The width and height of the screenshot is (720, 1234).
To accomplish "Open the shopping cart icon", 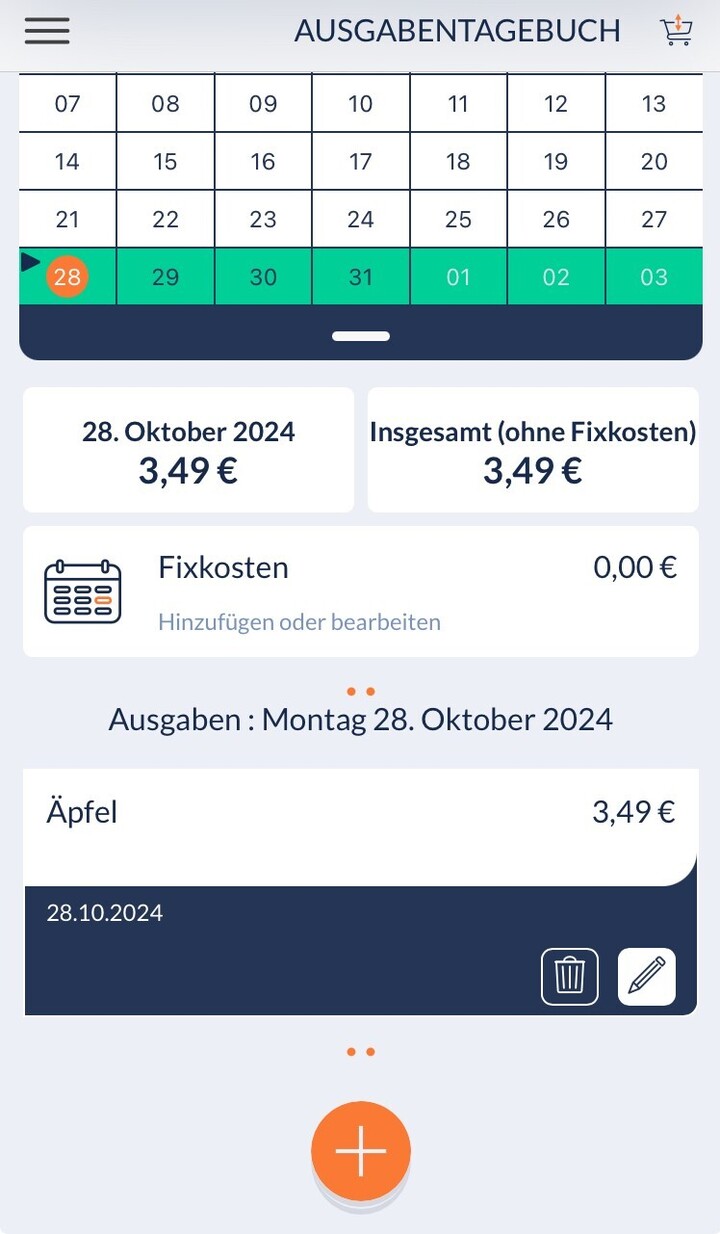I will tap(677, 30).
